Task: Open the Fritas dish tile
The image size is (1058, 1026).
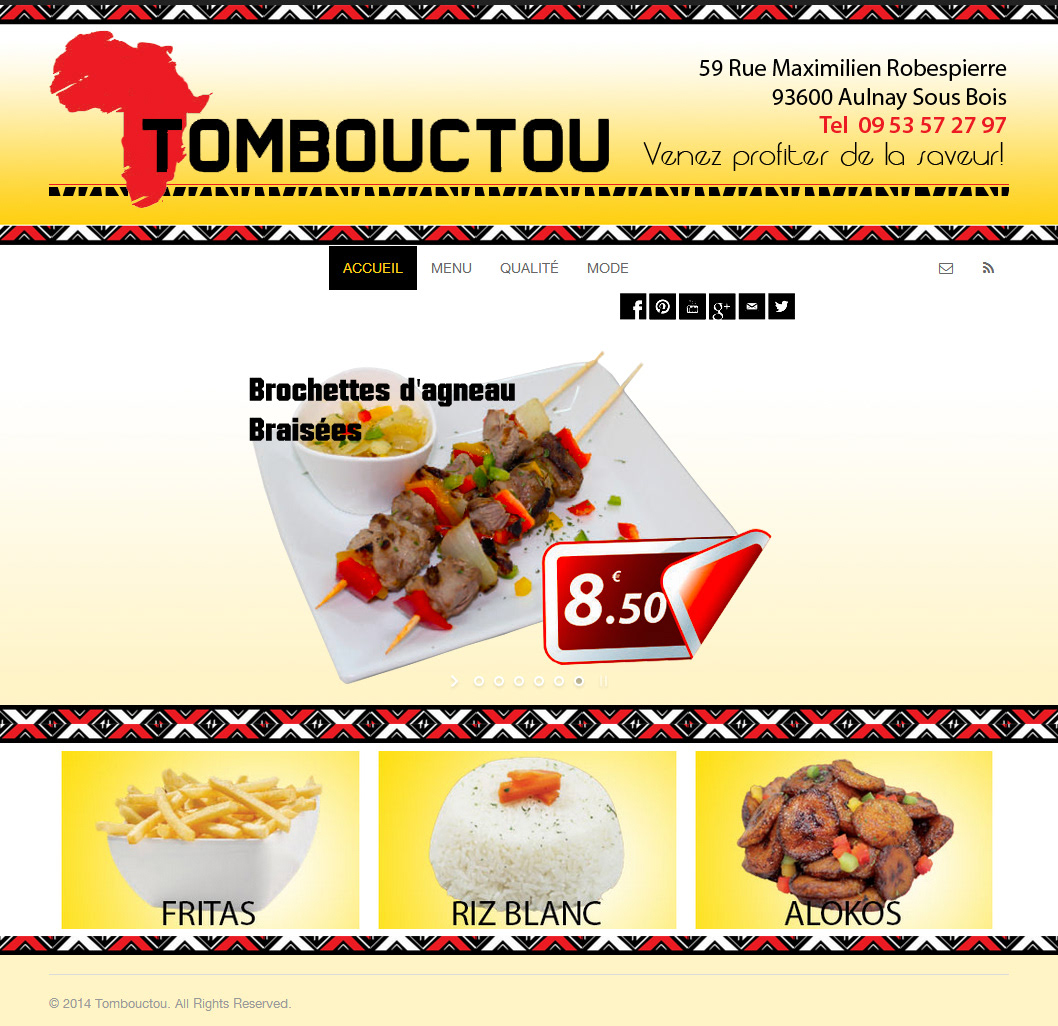Action: tap(210, 840)
